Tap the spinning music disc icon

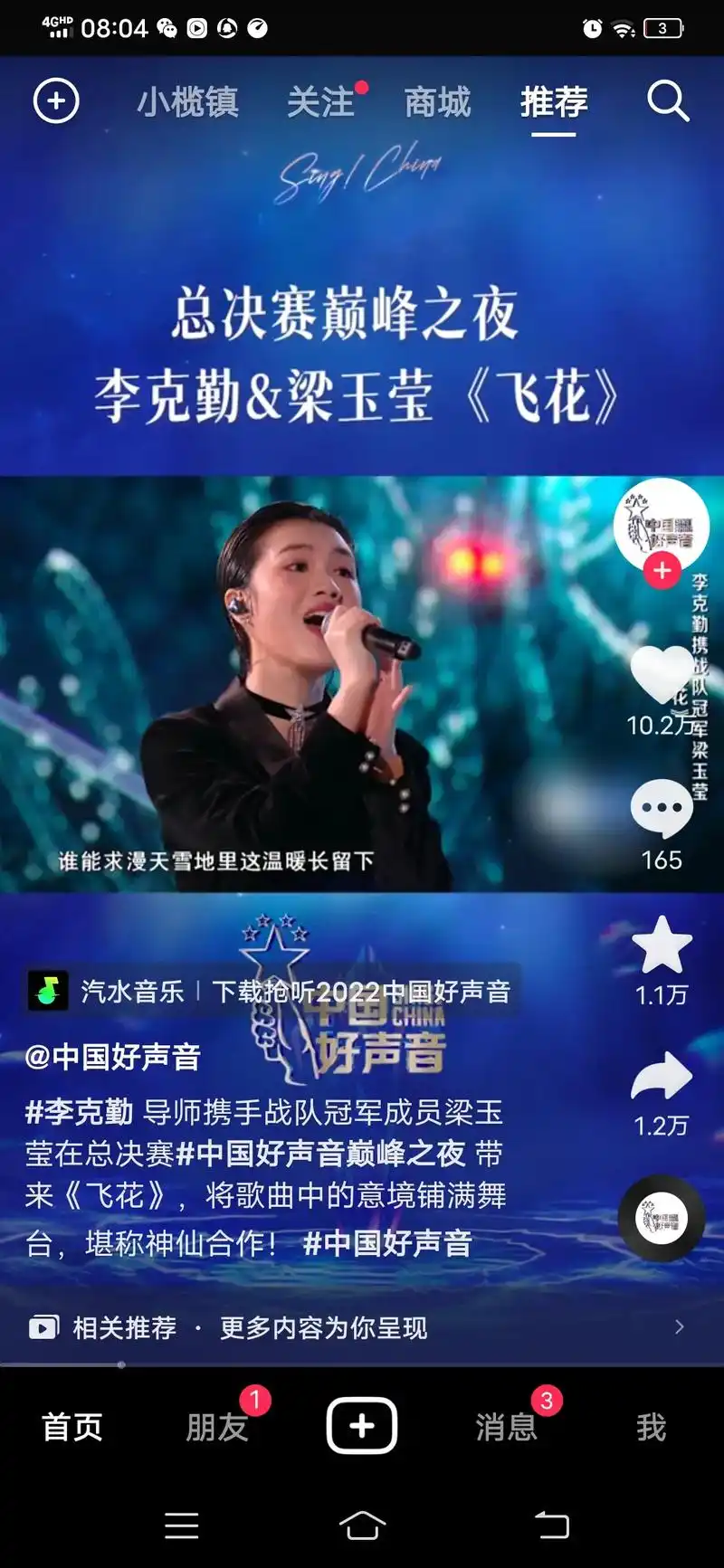[x=662, y=1219]
